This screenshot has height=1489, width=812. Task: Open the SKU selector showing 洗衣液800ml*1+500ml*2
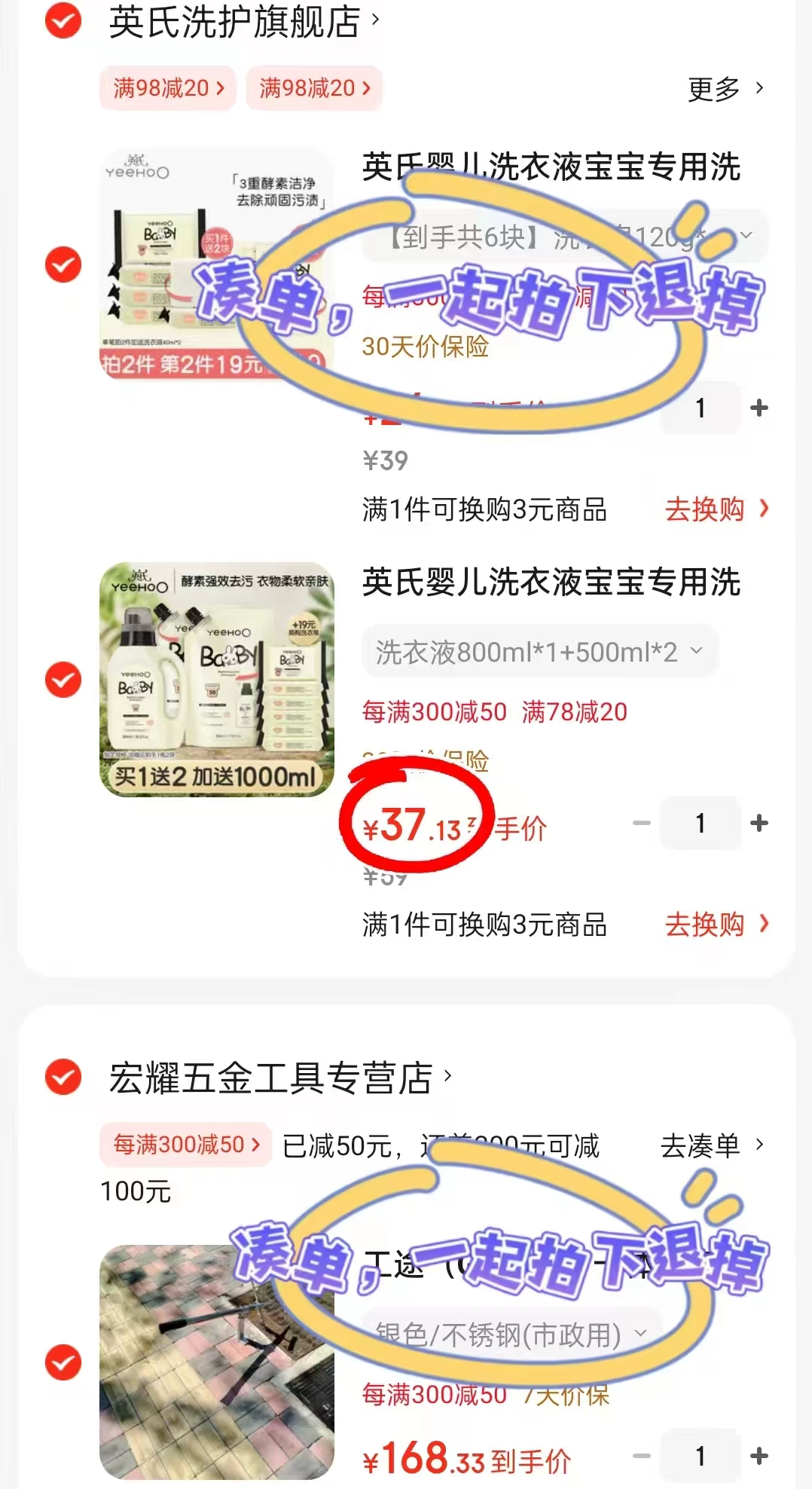pyautogui.click(x=539, y=652)
